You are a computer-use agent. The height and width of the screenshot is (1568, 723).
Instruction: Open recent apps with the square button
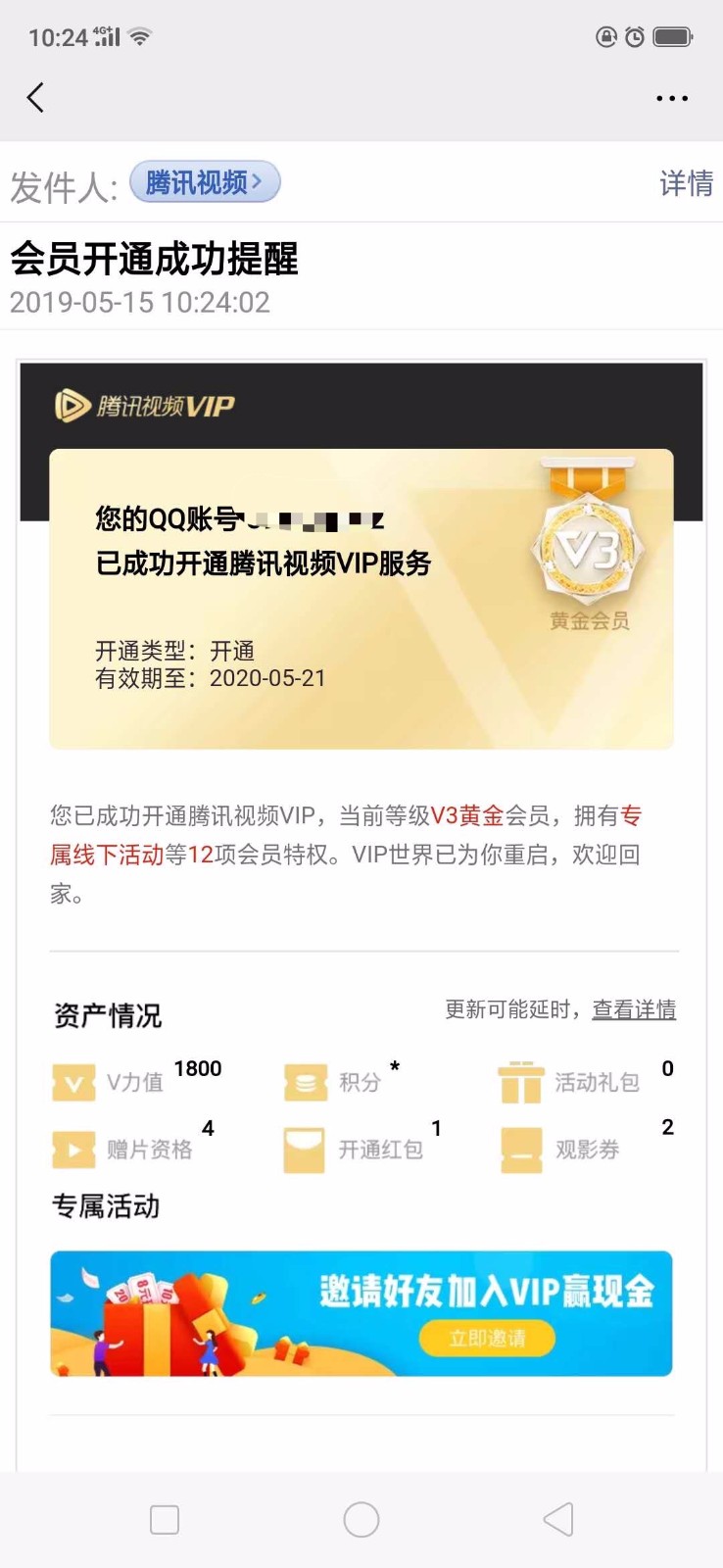165,1520
